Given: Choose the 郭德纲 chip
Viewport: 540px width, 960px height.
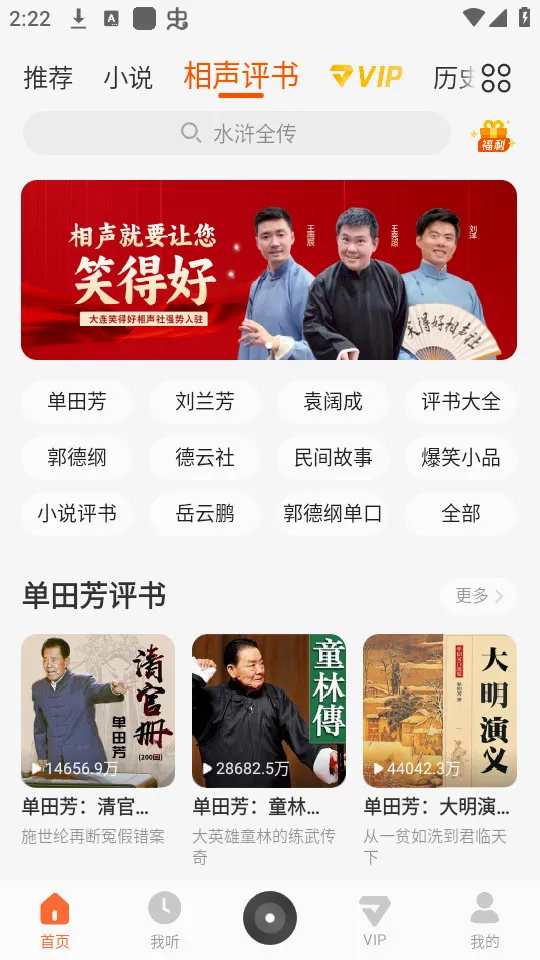Looking at the screenshot, I should tap(77, 457).
